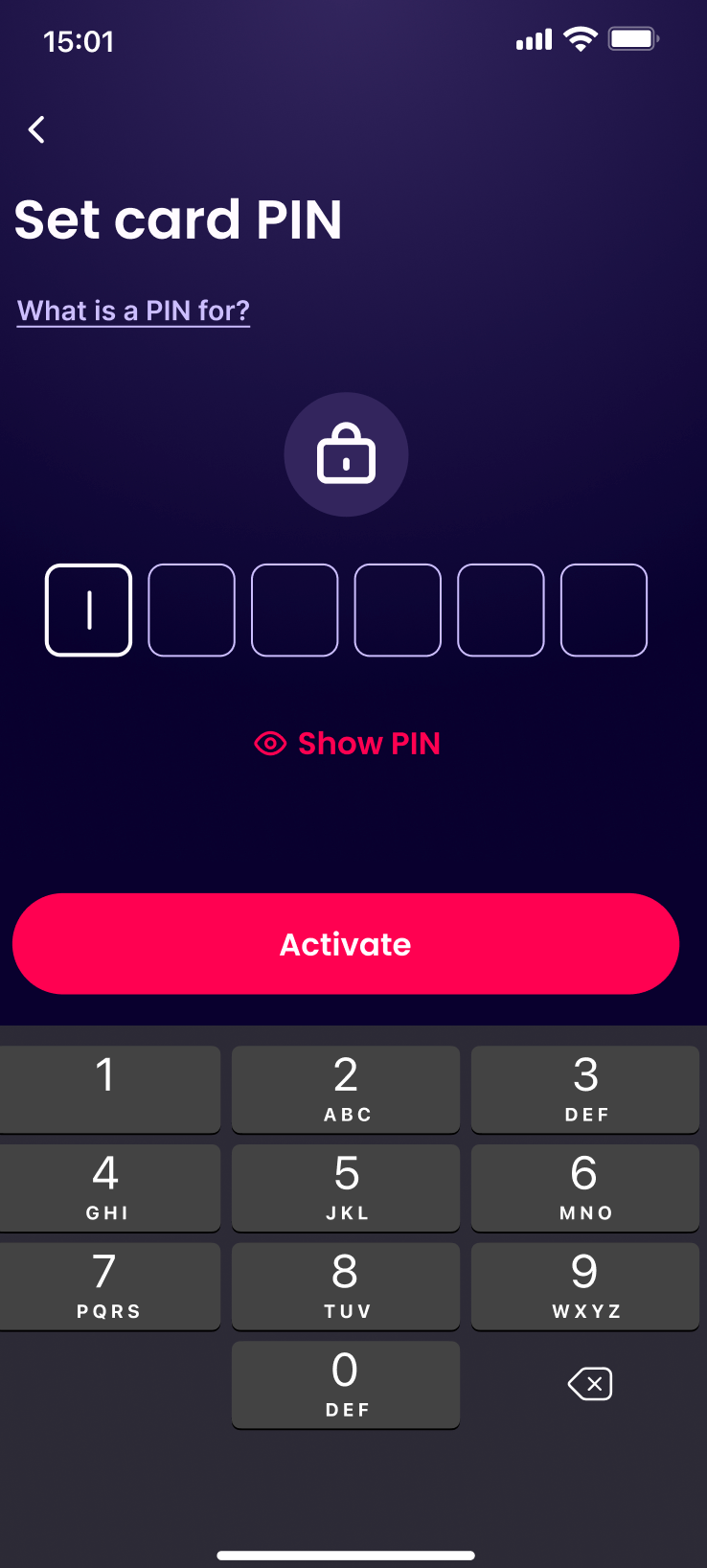Go back using the top-left arrow
This screenshot has height=1568, width=707.
[36, 129]
